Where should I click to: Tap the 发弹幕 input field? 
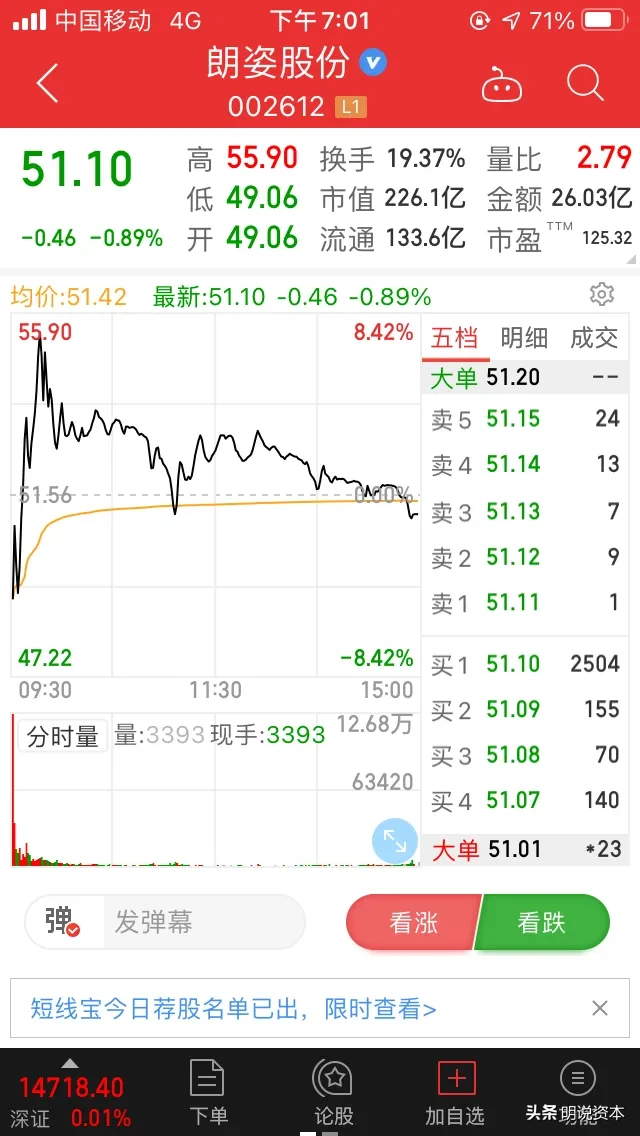200,921
